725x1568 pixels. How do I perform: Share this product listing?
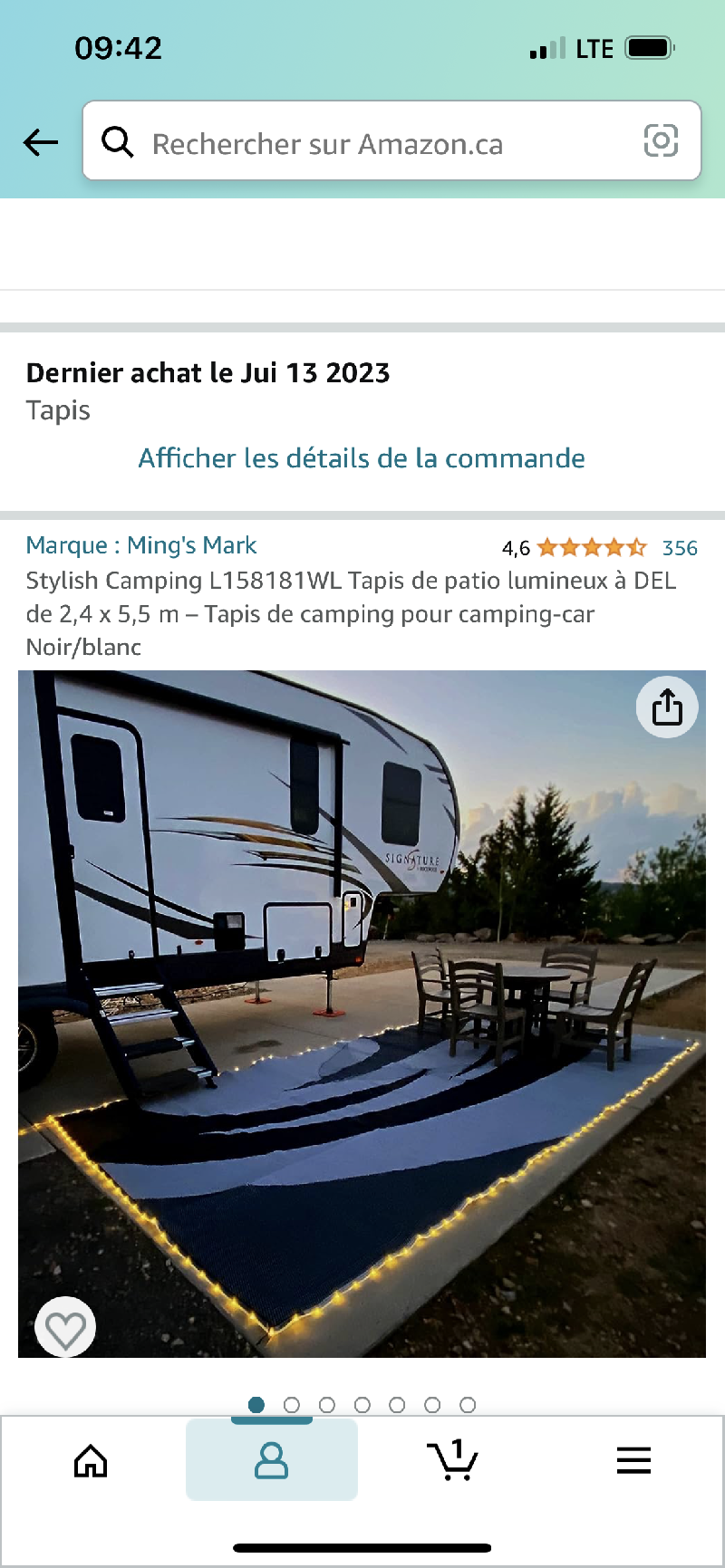coord(667,707)
